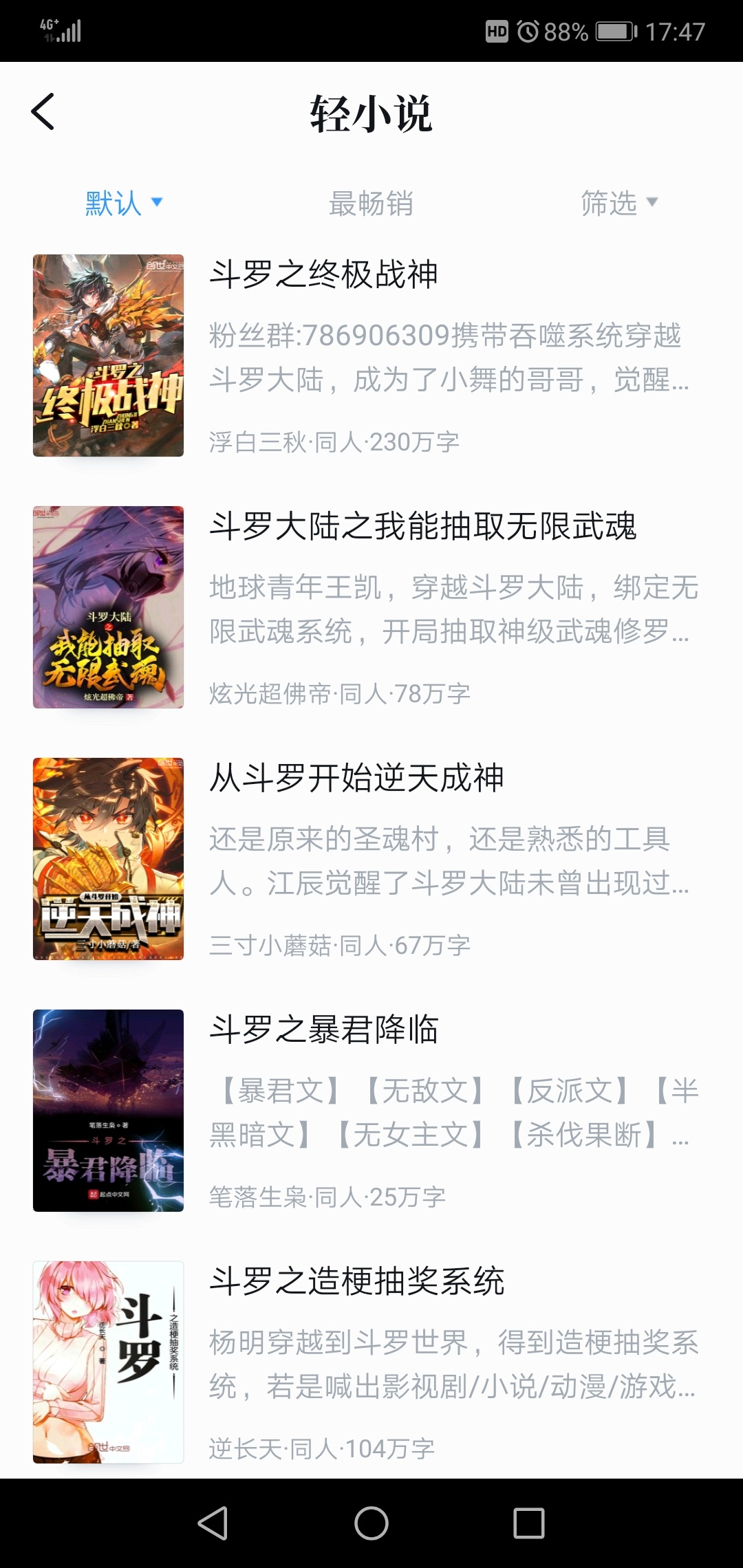Tap the system home button

(x=371, y=1523)
